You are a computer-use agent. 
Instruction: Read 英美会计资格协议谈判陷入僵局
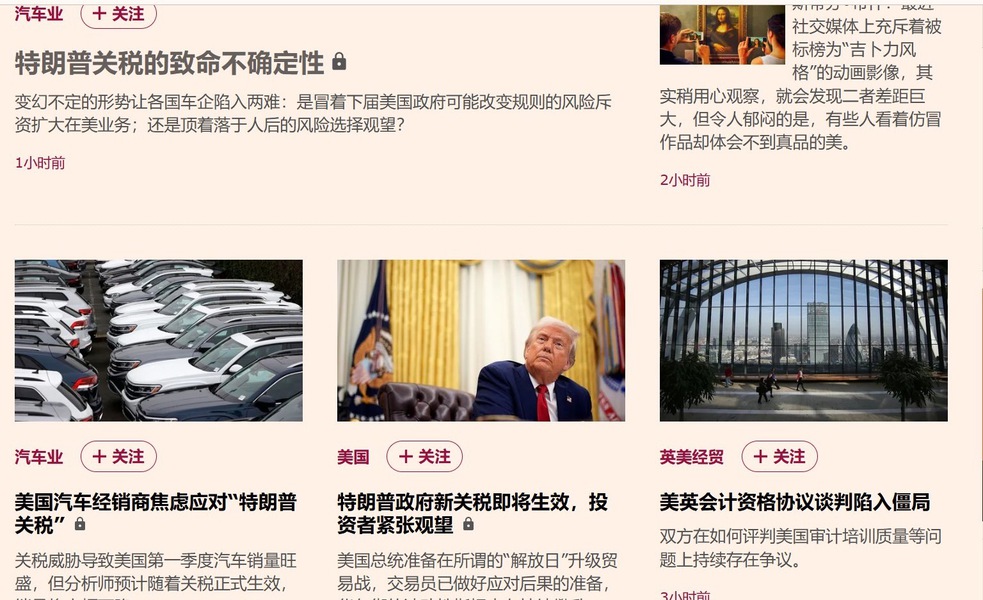[x=794, y=502]
